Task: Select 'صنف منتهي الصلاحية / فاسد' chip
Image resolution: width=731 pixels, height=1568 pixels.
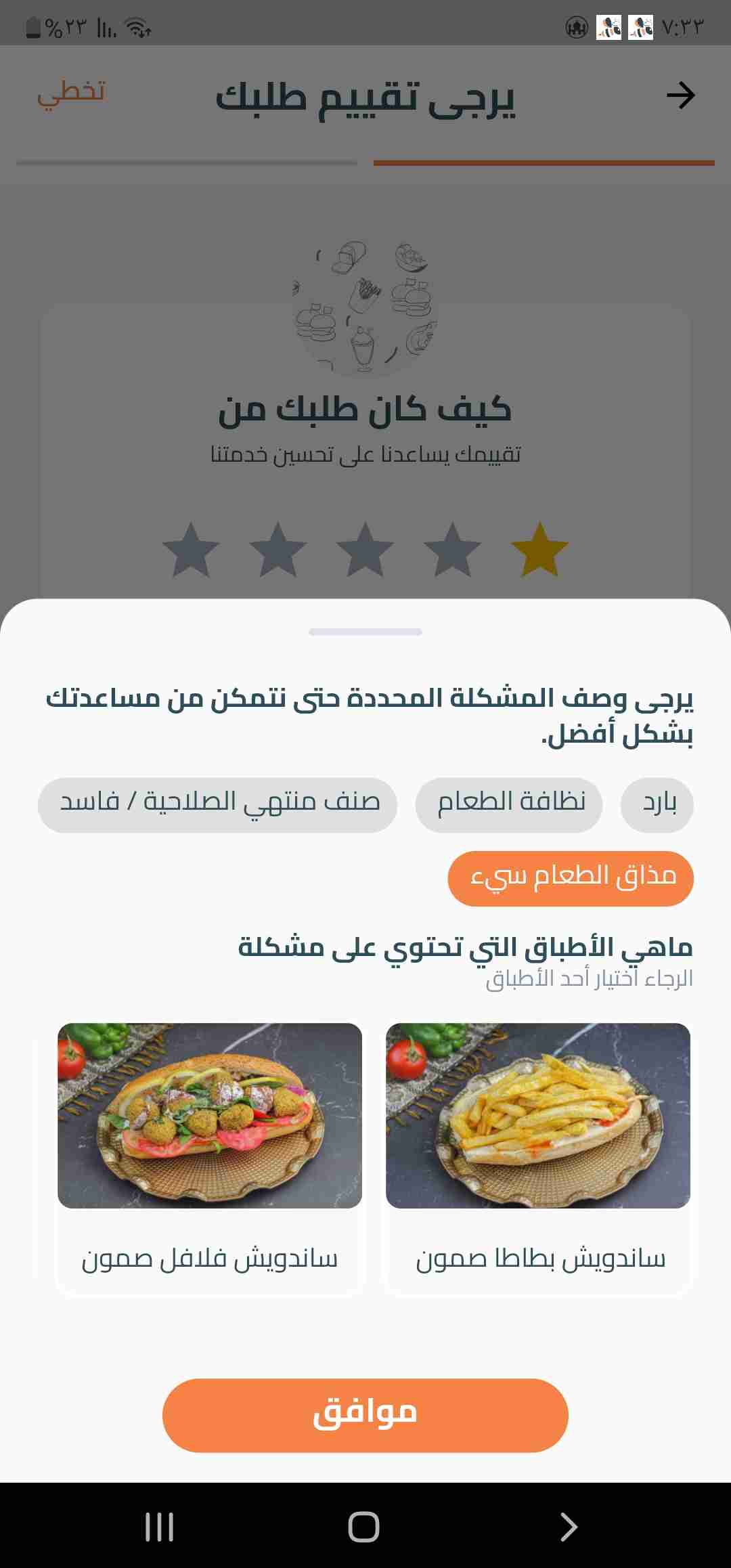Action: pos(217,804)
